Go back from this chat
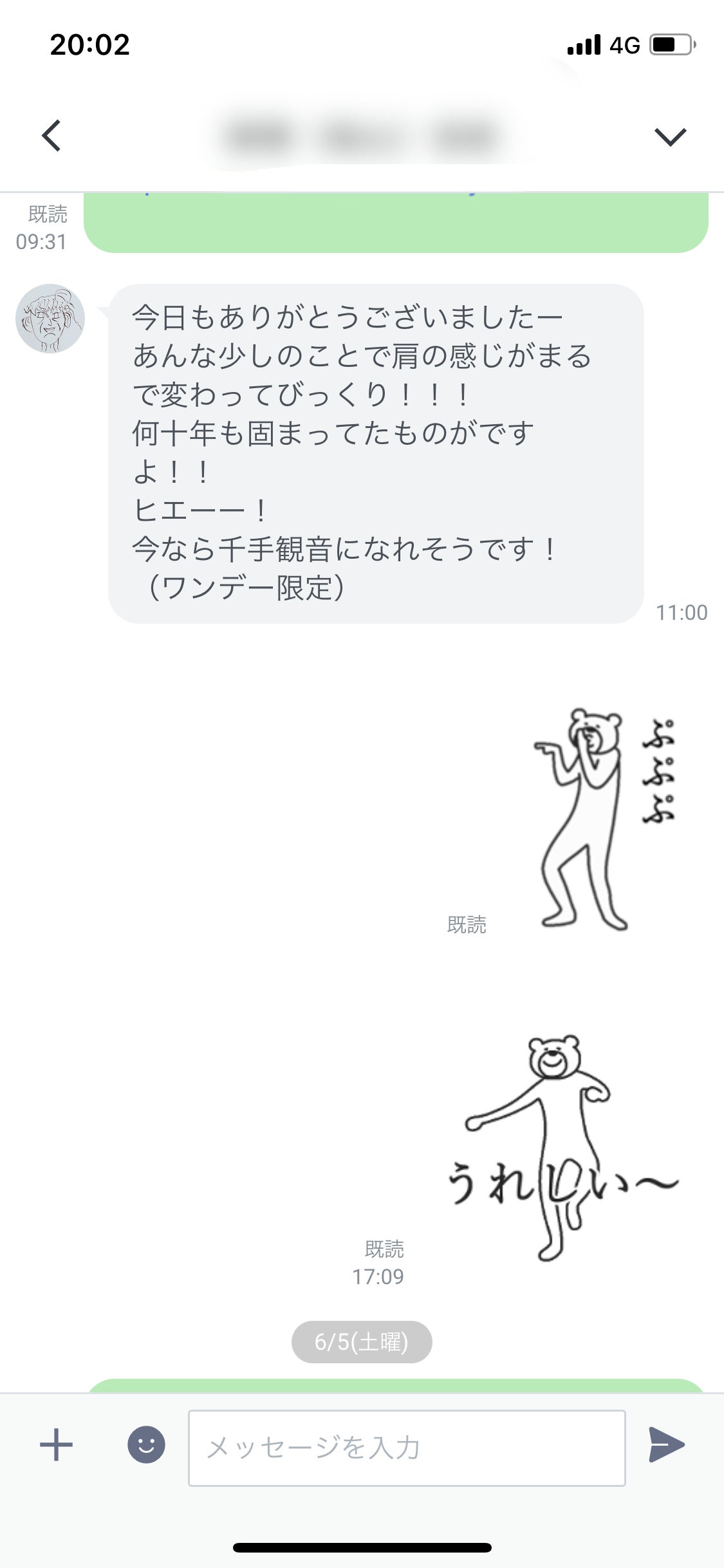Viewport: 724px width, 1568px height. (x=51, y=136)
